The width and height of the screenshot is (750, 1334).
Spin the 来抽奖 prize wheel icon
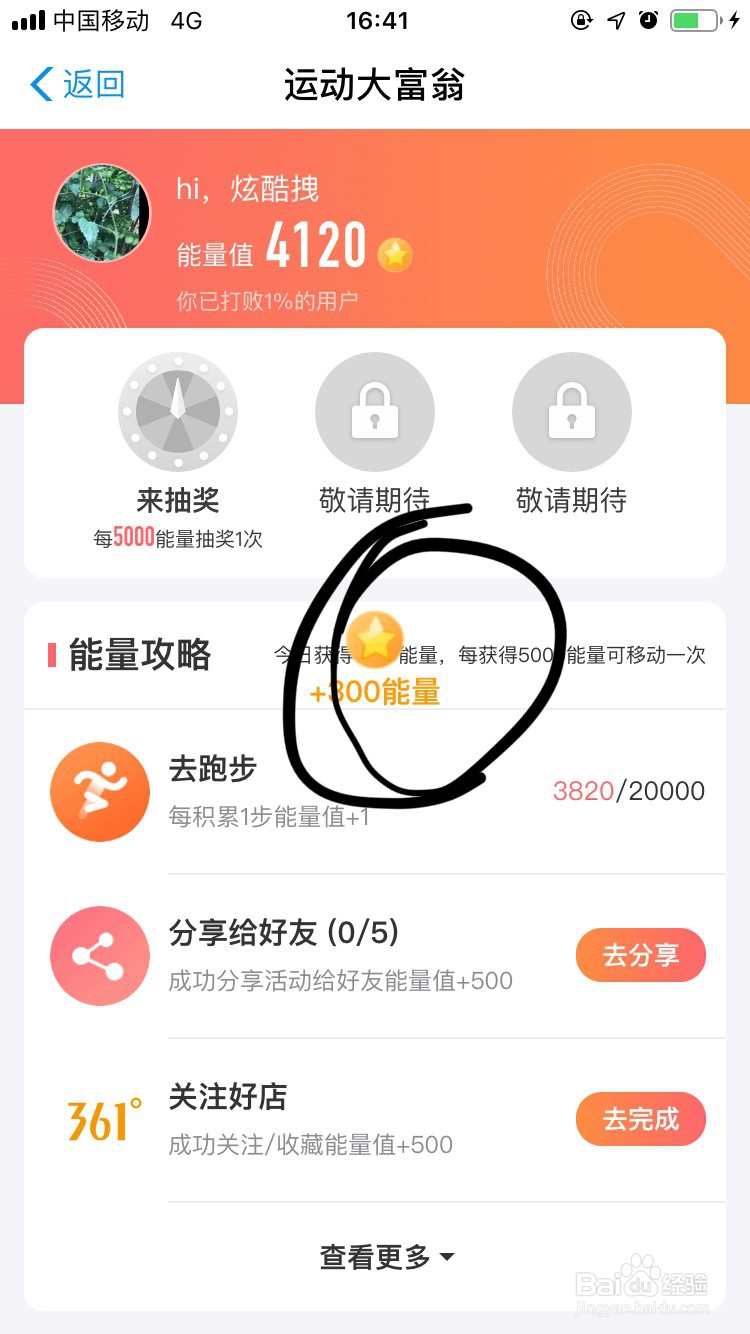(x=178, y=411)
